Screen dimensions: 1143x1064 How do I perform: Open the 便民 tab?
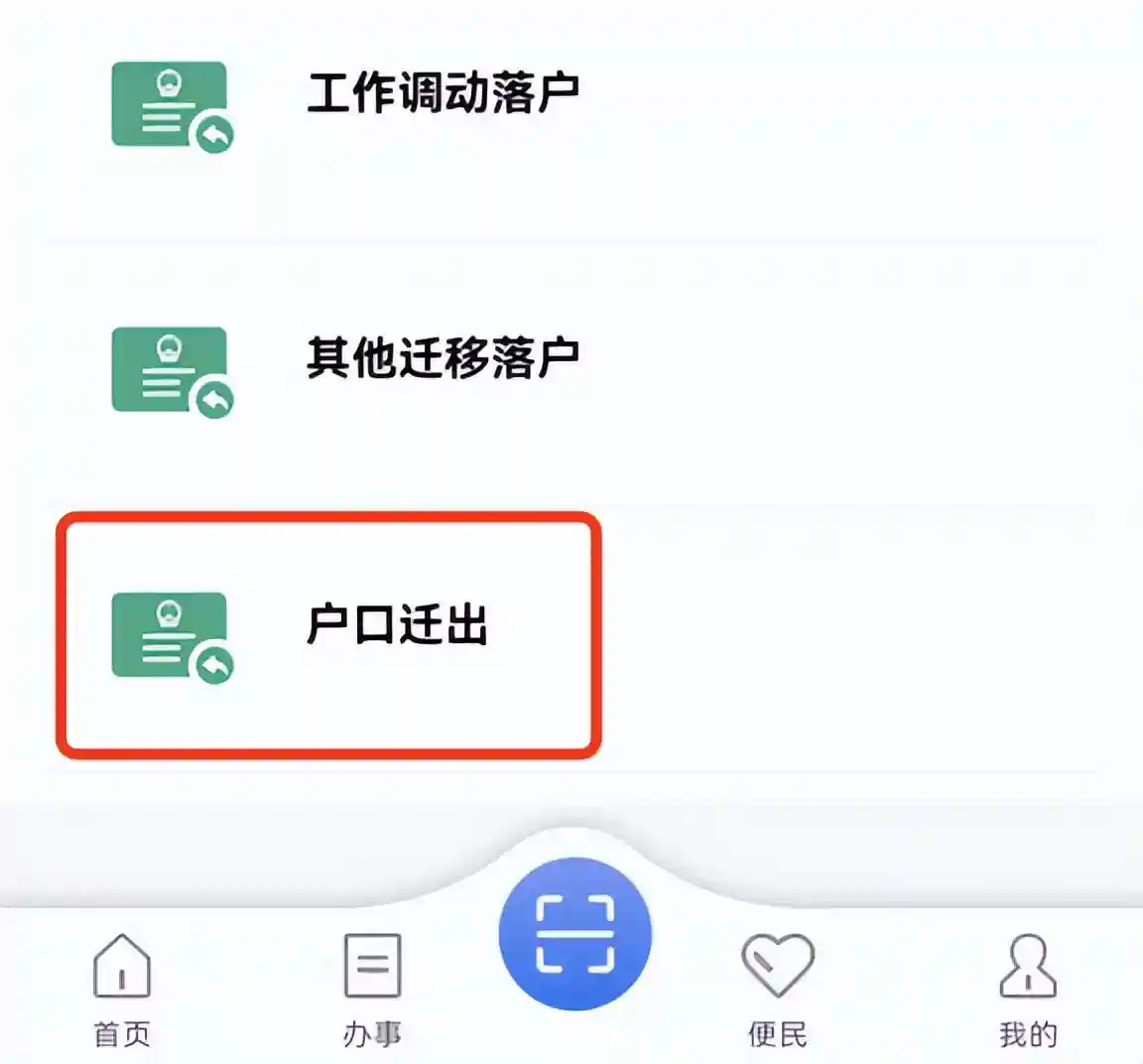click(777, 989)
